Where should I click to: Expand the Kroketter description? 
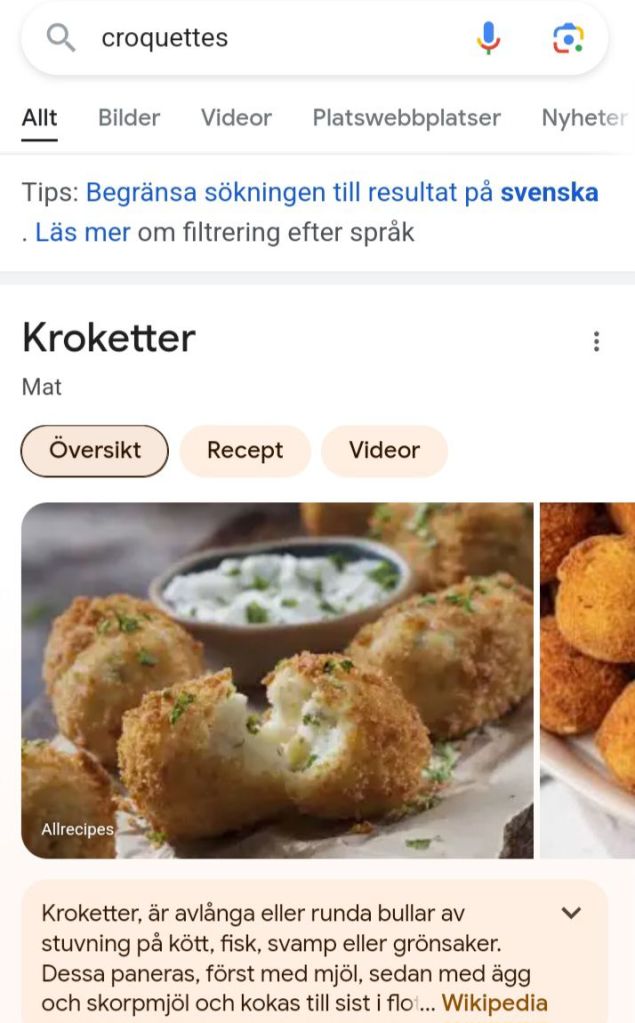coord(571,912)
